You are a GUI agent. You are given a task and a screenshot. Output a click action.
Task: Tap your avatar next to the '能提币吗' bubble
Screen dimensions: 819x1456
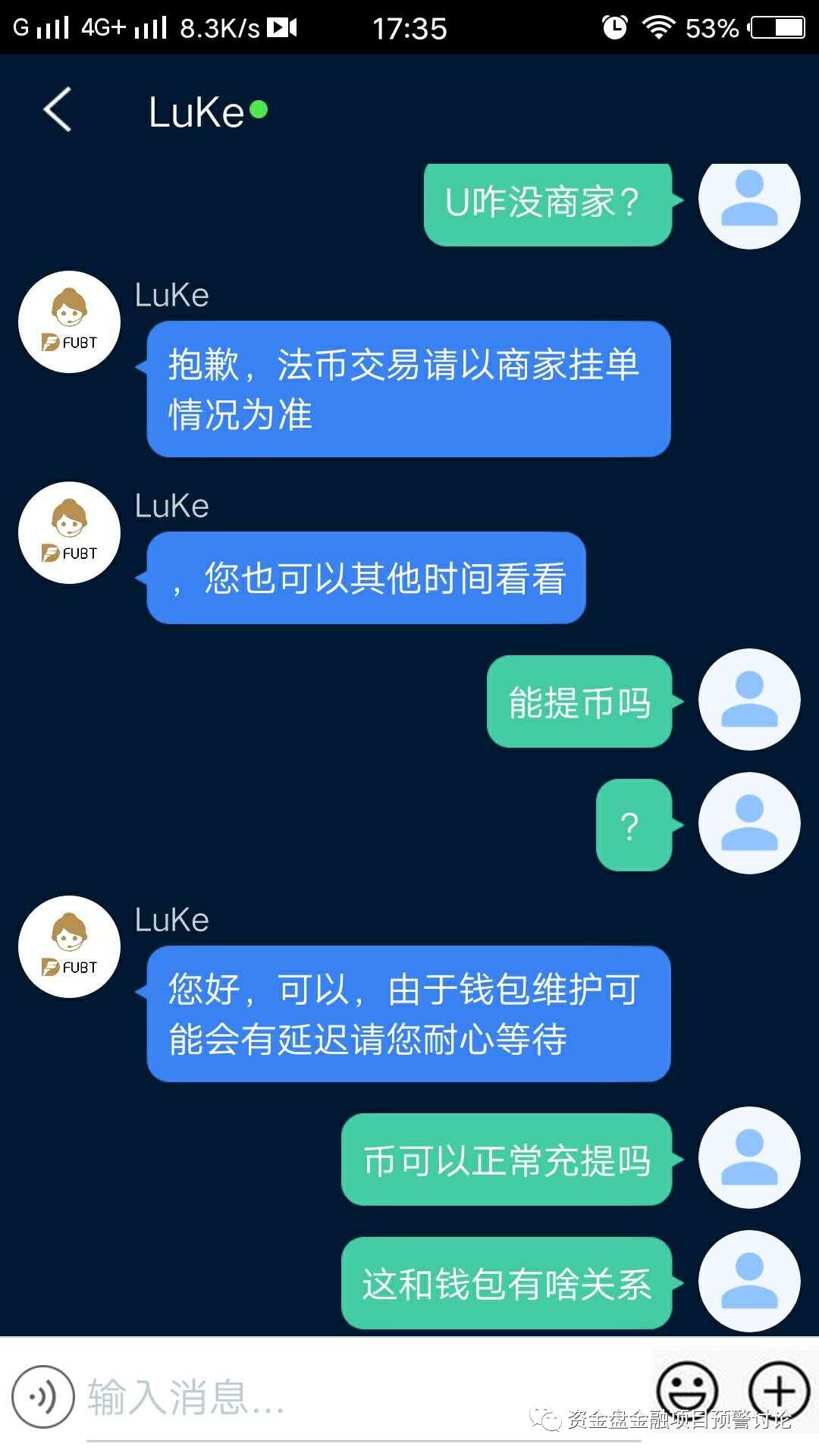coord(749,701)
